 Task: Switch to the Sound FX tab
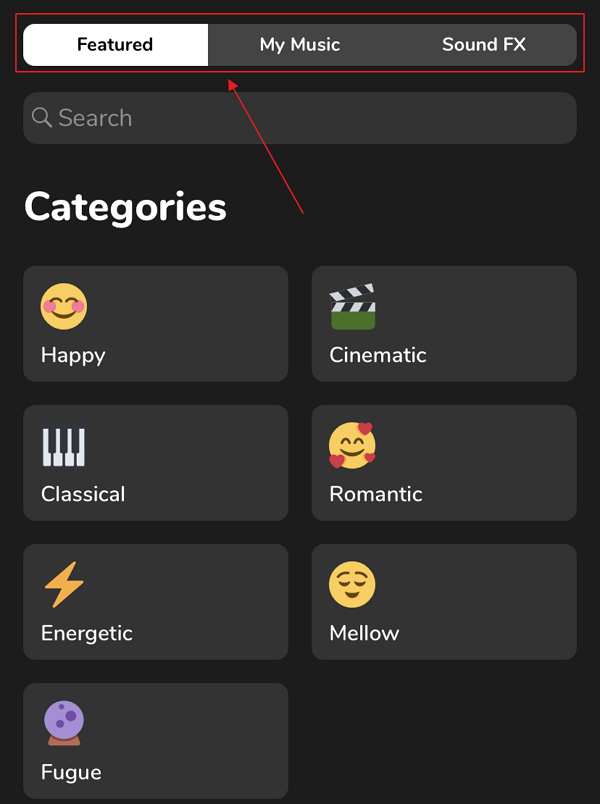pyautogui.click(x=484, y=45)
